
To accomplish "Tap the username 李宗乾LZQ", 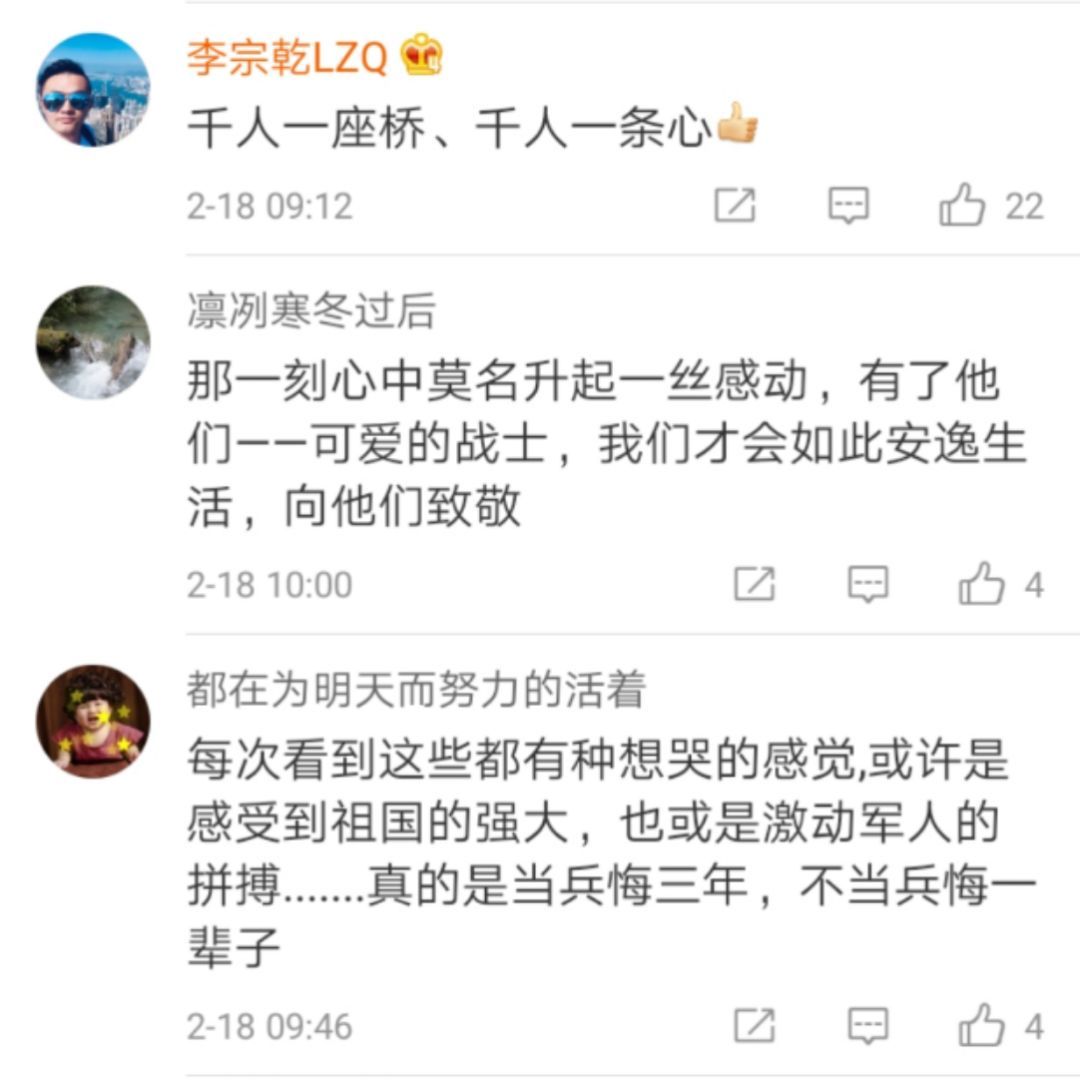I will pyautogui.click(x=287, y=58).
